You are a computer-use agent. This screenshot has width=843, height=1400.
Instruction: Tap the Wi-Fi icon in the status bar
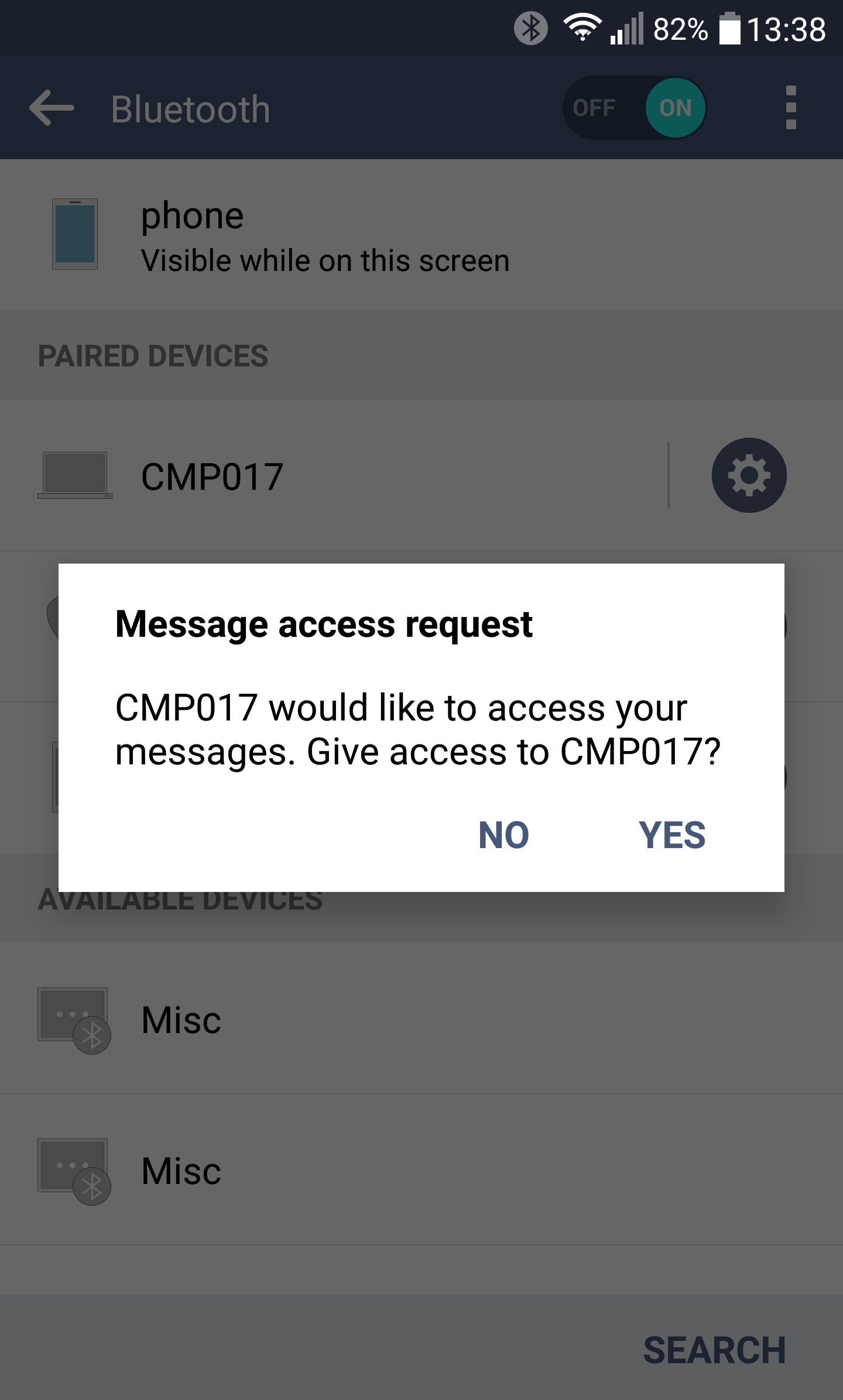tap(581, 28)
